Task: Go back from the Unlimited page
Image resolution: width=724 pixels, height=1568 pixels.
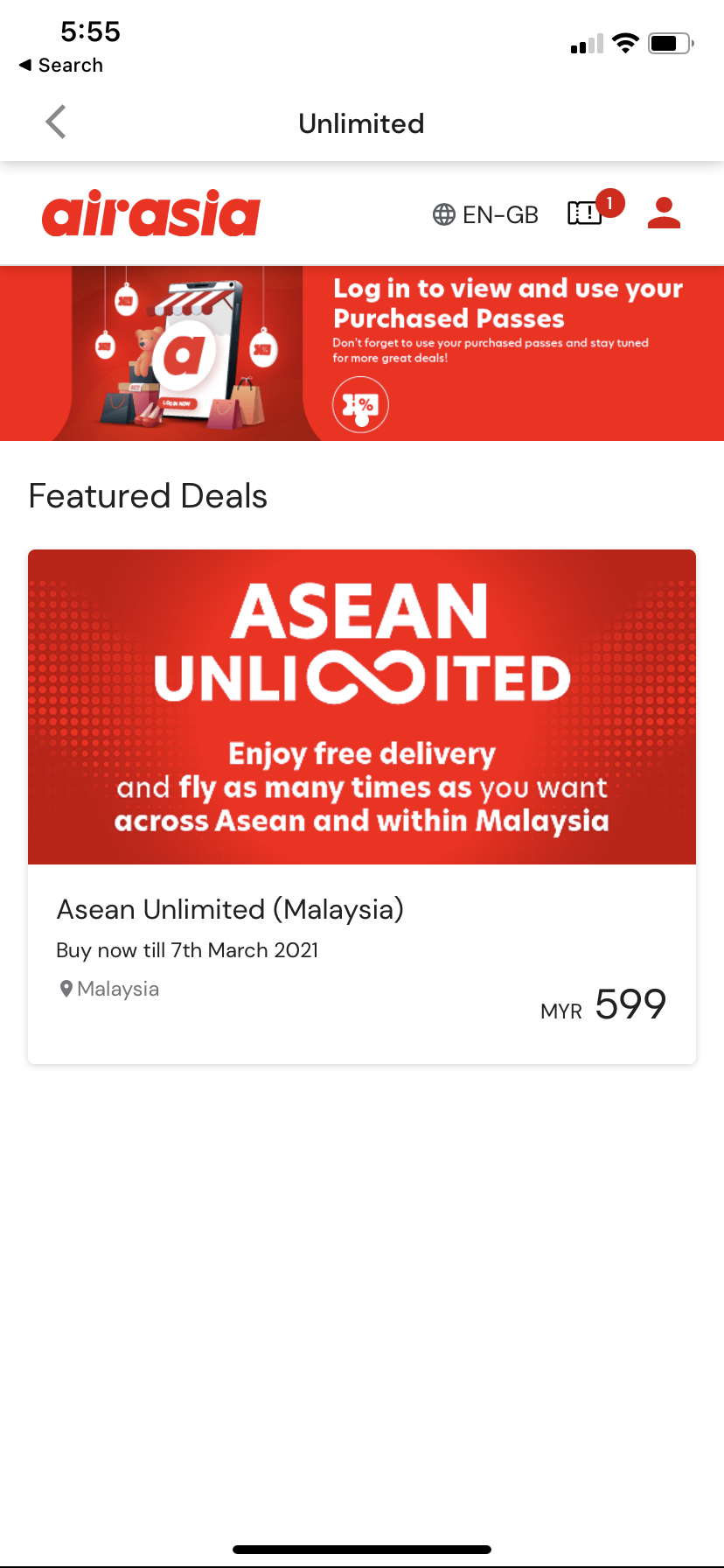Action: coord(56,122)
